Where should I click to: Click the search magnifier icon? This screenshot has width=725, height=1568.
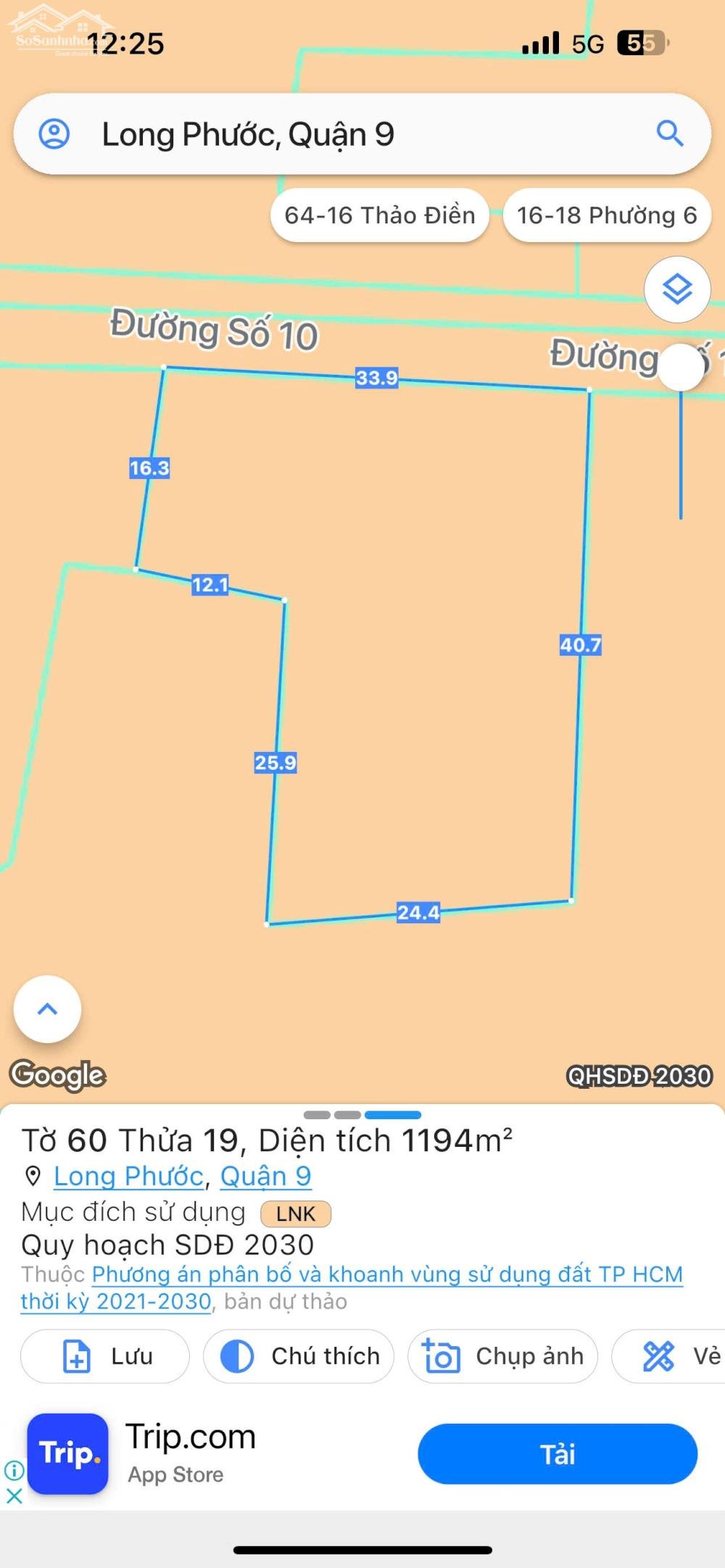tap(670, 134)
